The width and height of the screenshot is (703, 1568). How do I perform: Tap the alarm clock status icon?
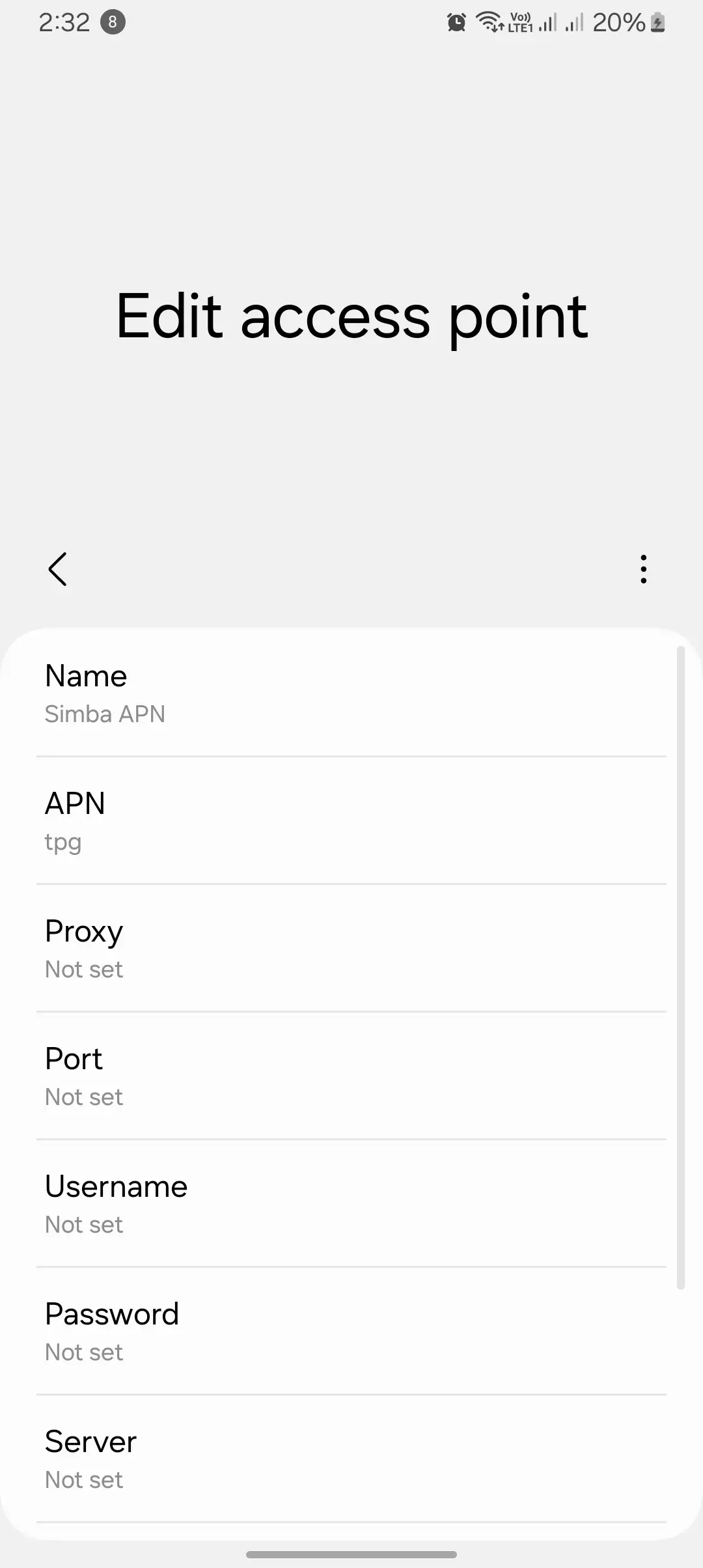coord(456,21)
